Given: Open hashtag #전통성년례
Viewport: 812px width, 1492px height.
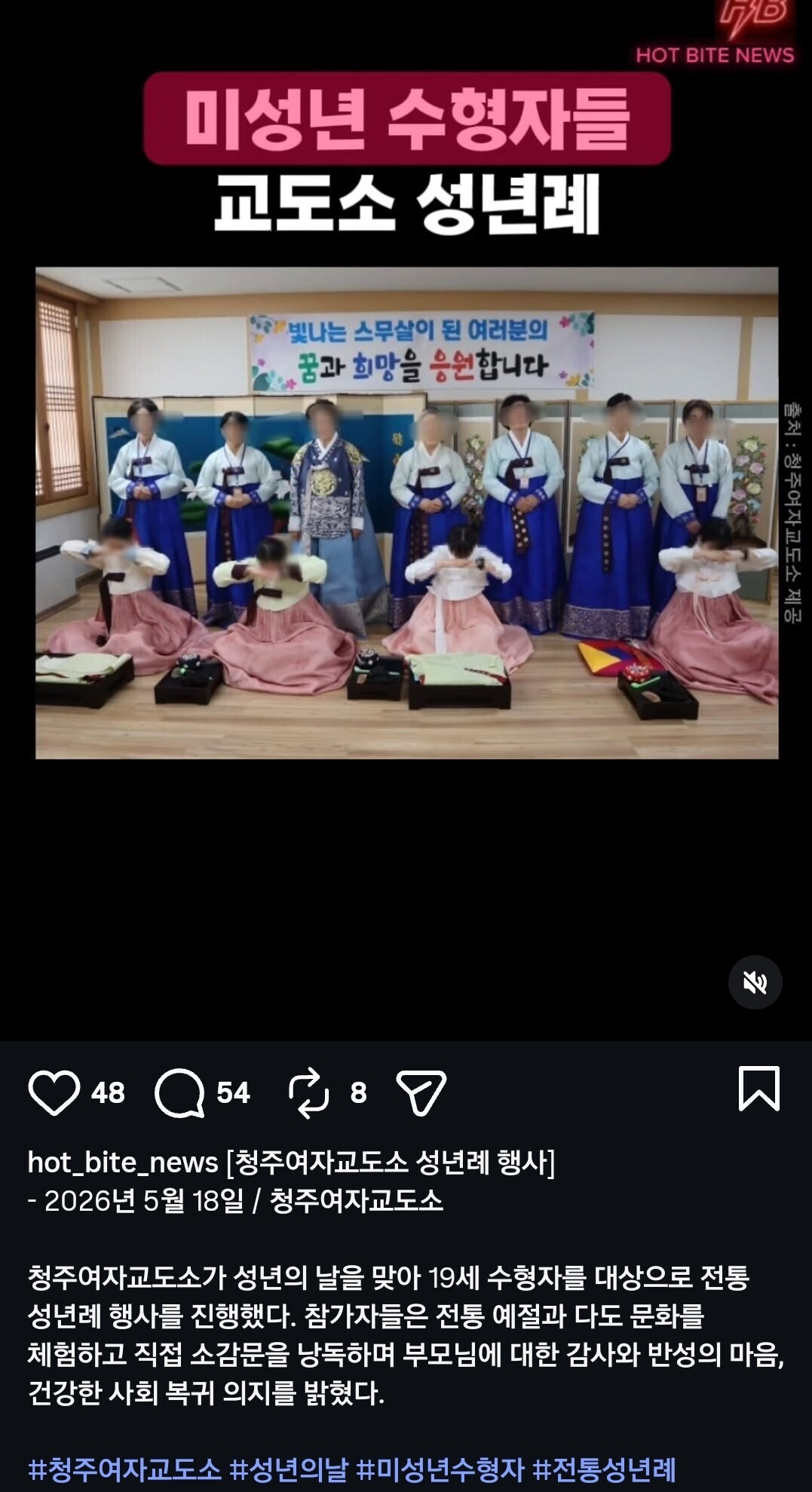Looking at the screenshot, I should pos(604,1469).
